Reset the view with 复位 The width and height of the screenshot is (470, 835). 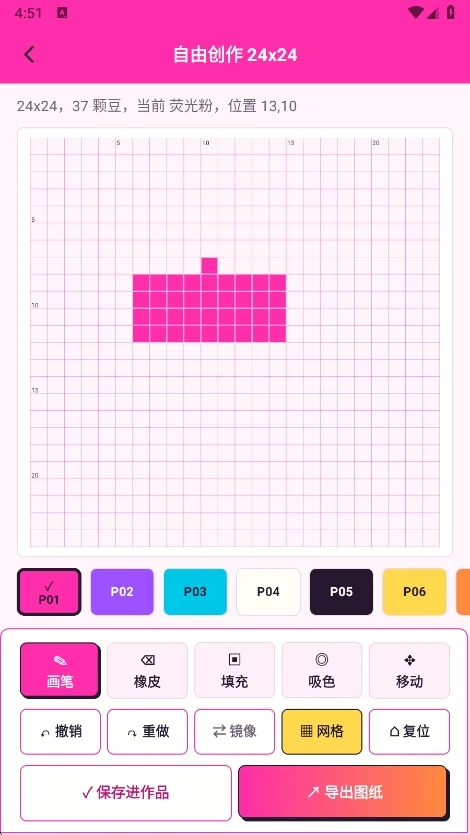pyautogui.click(x=409, y=732)
